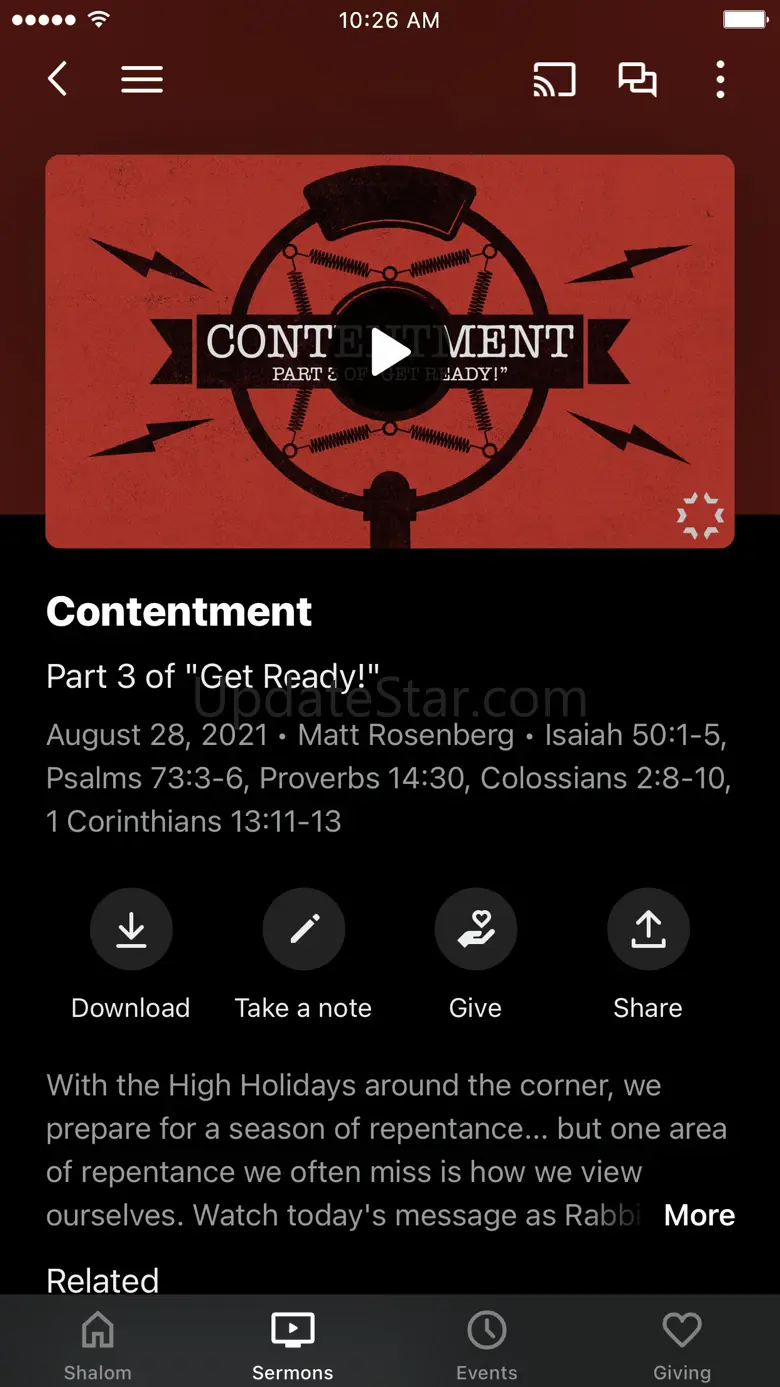Switch to the Shalom tab
The height and width of the screenshot is (1387, 780).
[97, 1346]
